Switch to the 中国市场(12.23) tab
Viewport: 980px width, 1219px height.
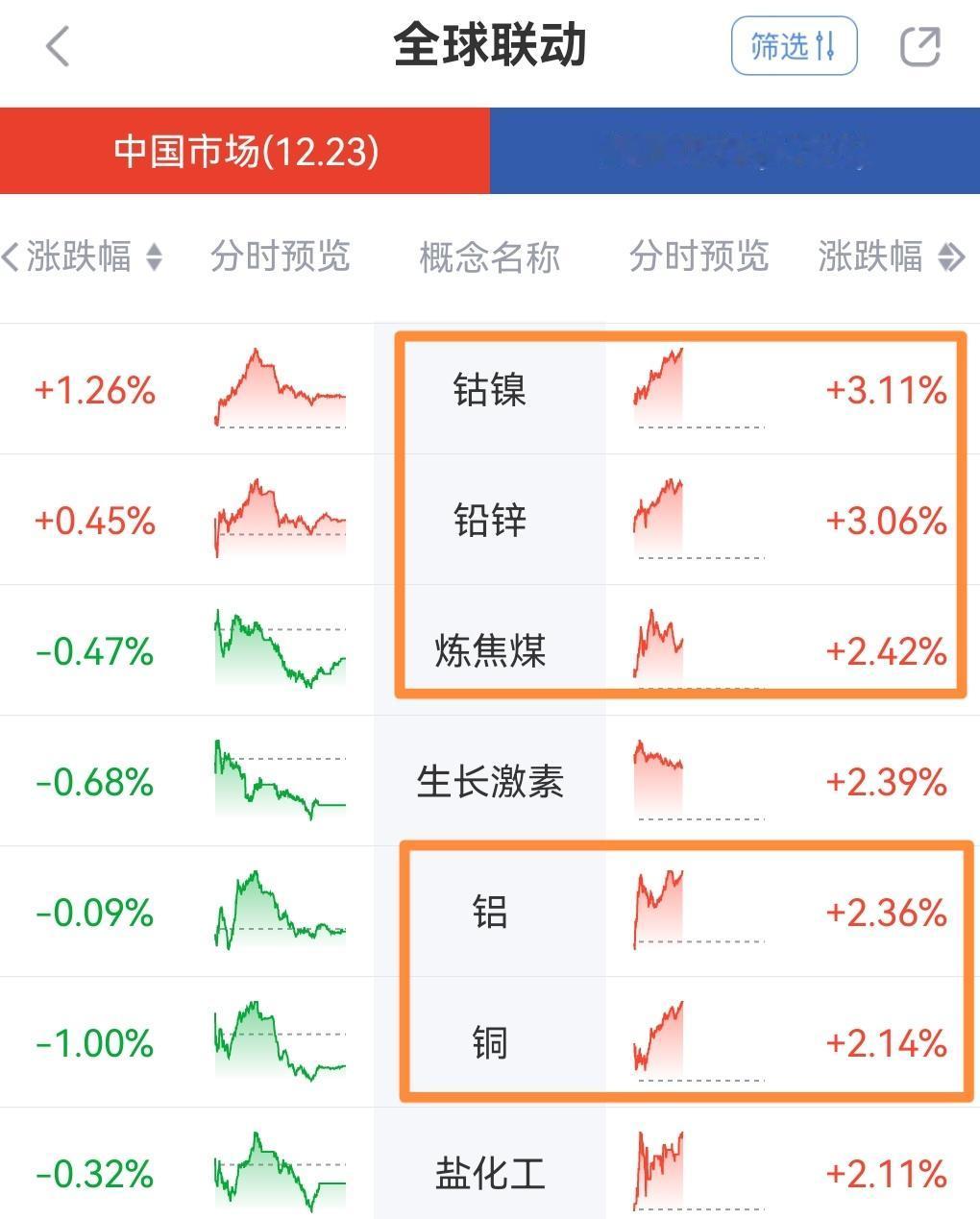coord(245,151)
